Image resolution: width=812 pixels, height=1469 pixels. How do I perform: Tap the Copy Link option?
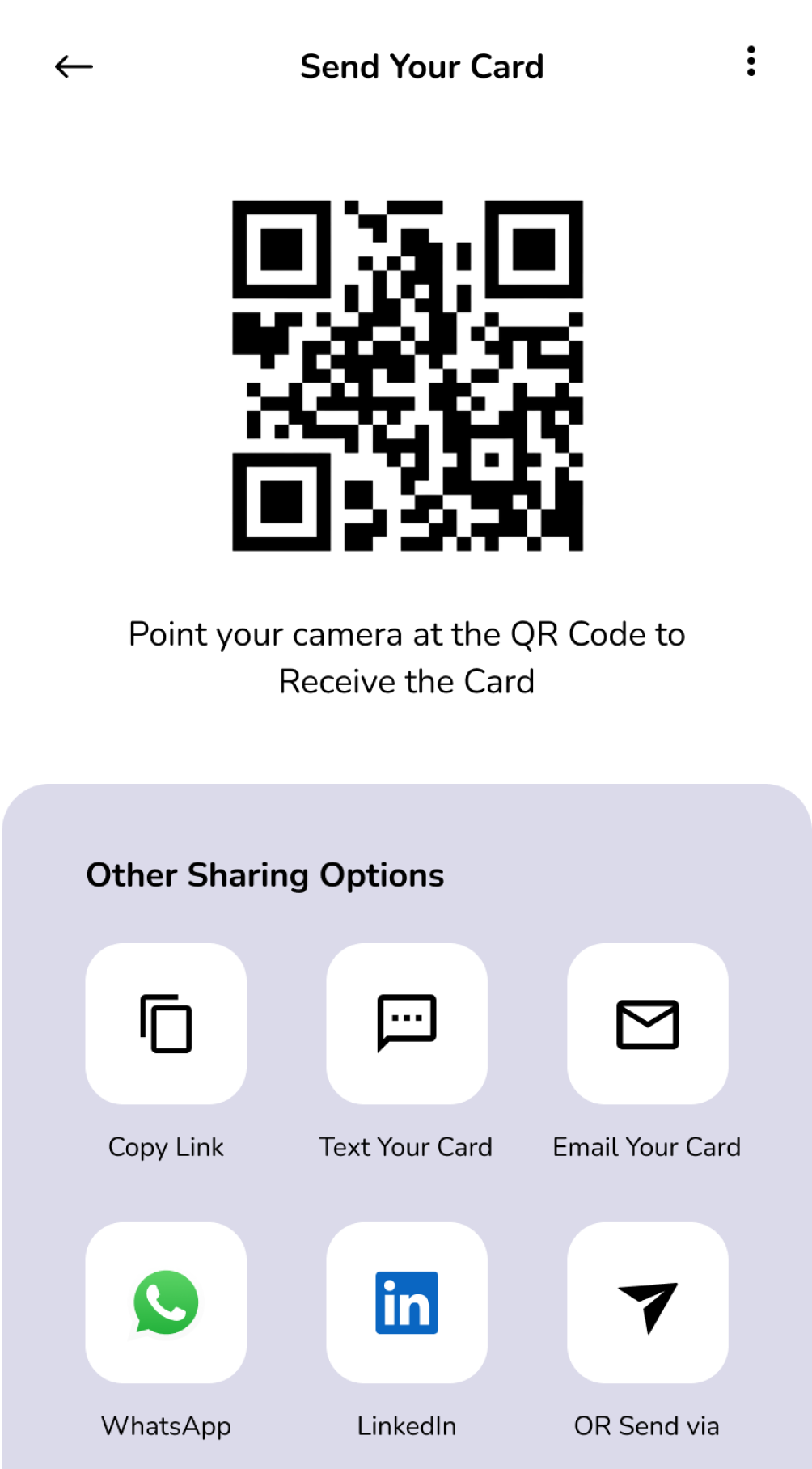point(166,1023)
